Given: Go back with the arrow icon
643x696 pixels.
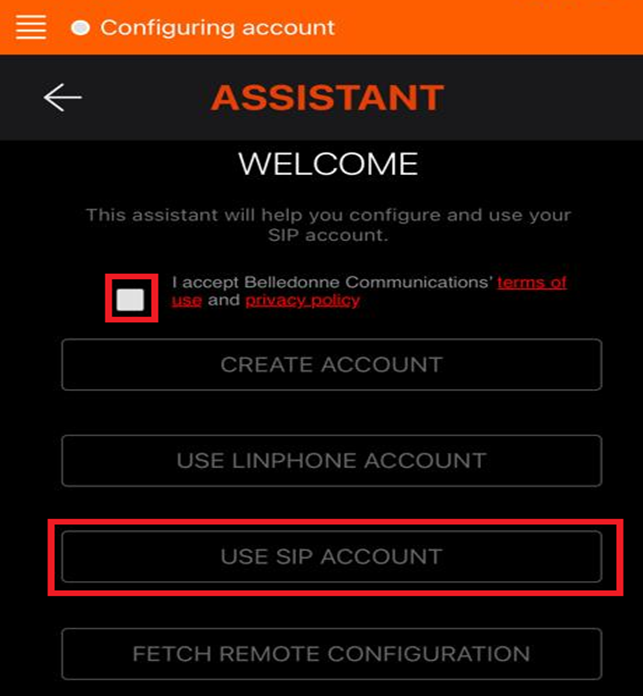Looking at the screenshot, I should tap(62, 97).
